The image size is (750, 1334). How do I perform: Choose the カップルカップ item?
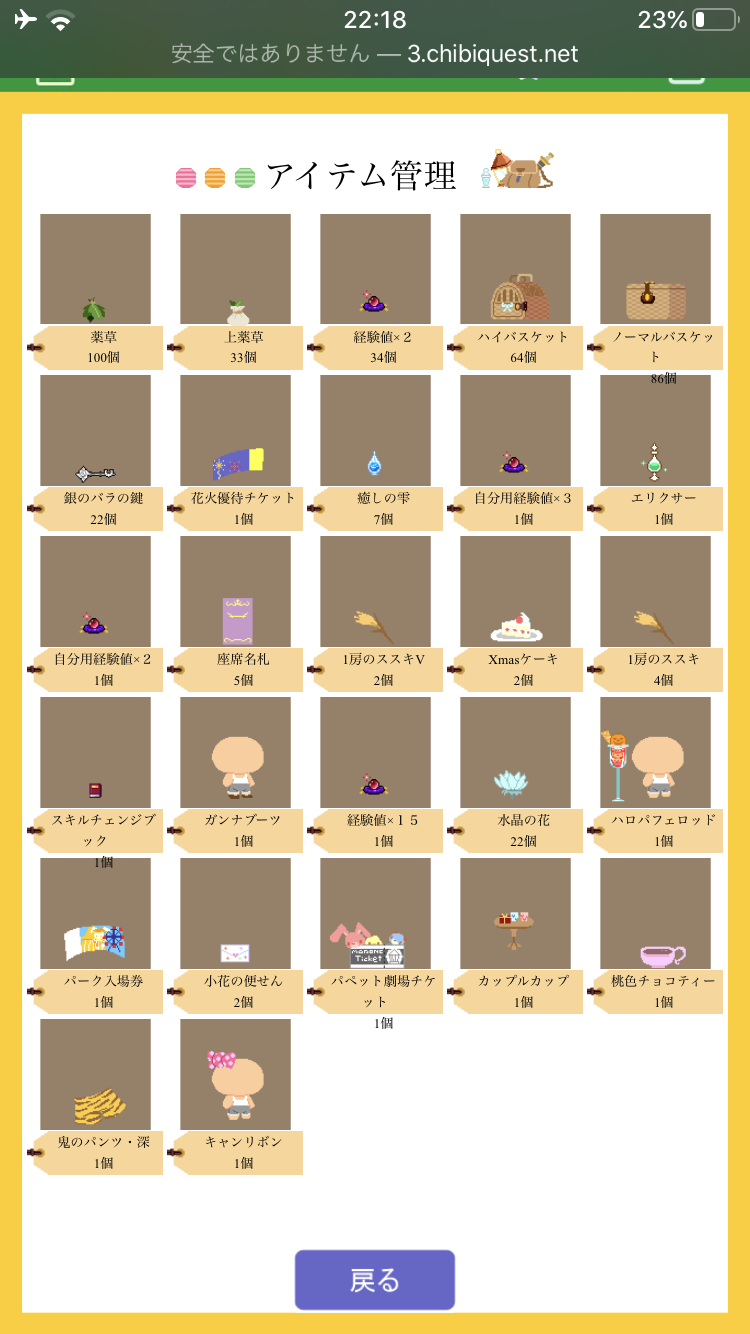[x=515, y=913]
